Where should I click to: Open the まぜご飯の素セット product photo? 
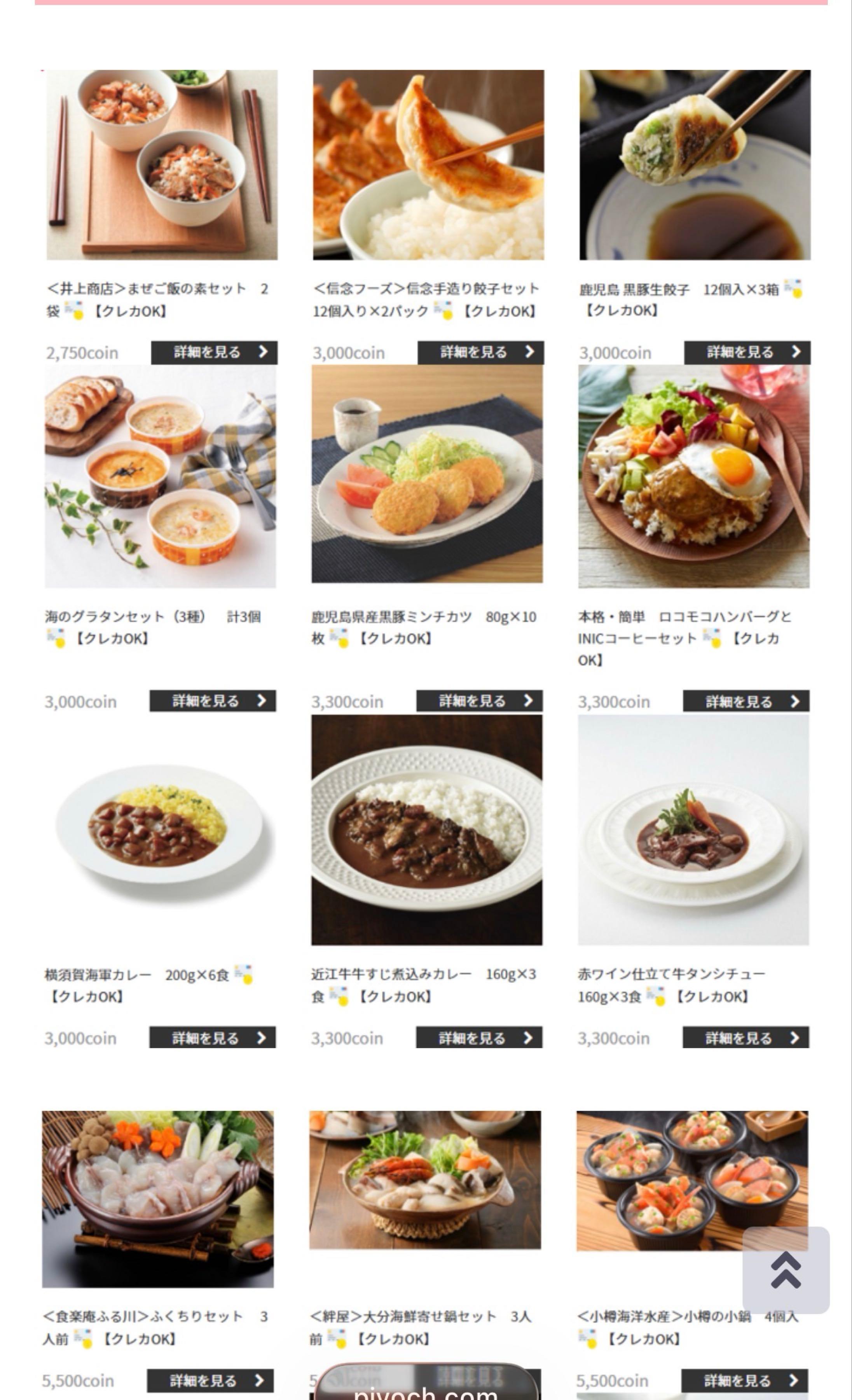[162, 165]
